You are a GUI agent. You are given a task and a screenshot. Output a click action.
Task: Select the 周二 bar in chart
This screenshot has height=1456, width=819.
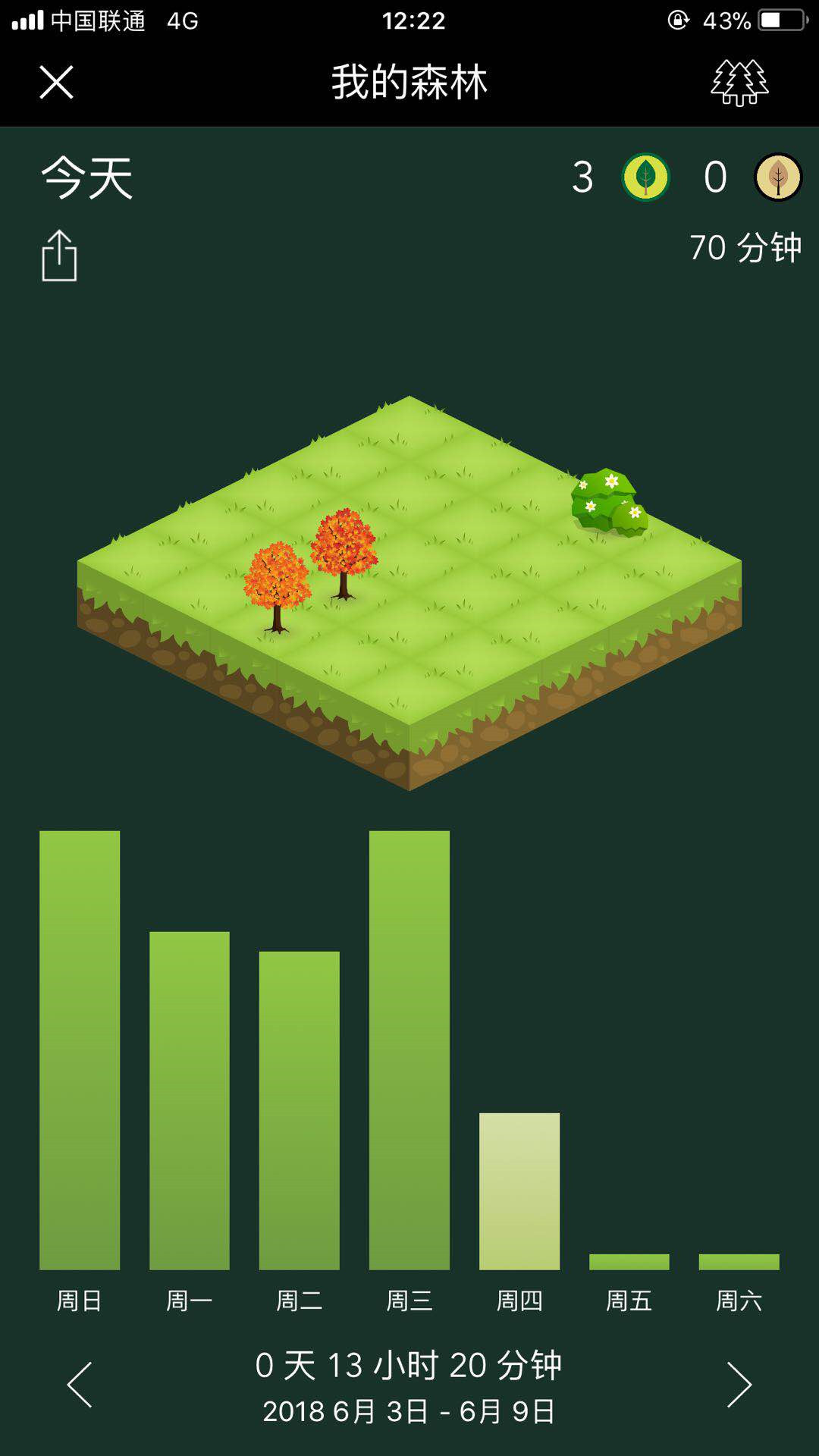click(300, 1109)
